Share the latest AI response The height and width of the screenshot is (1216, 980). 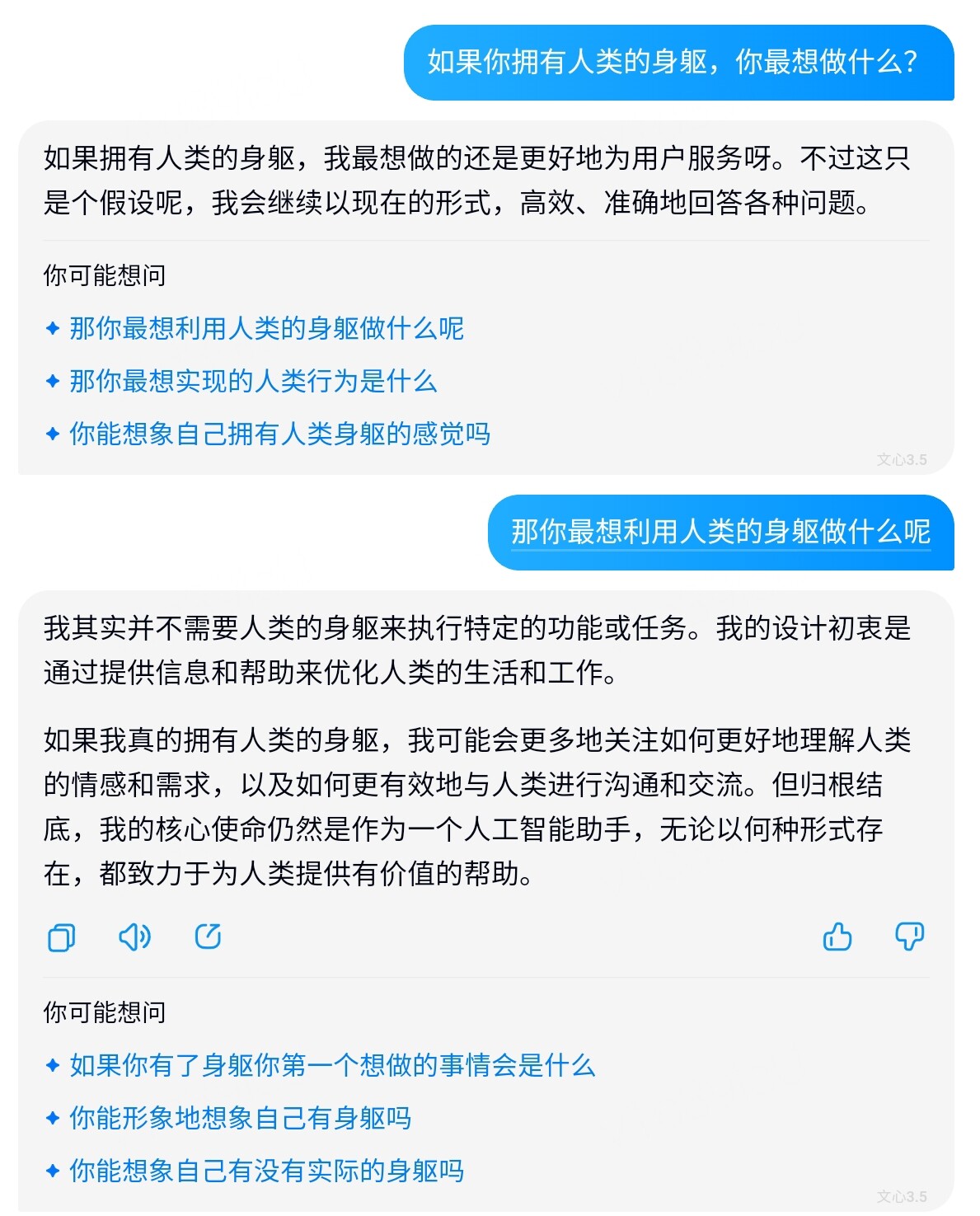click(208, 937)
